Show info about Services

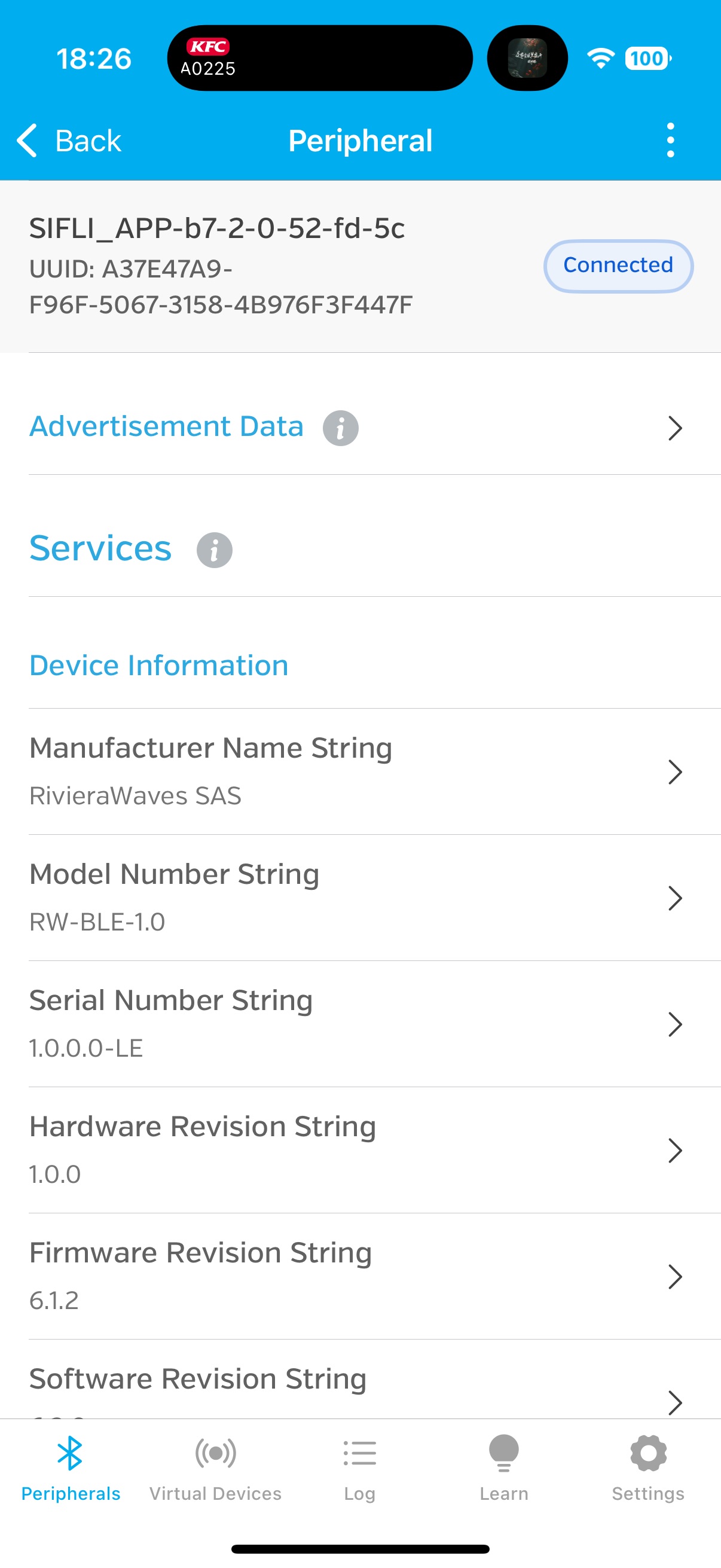click(214, 550)
